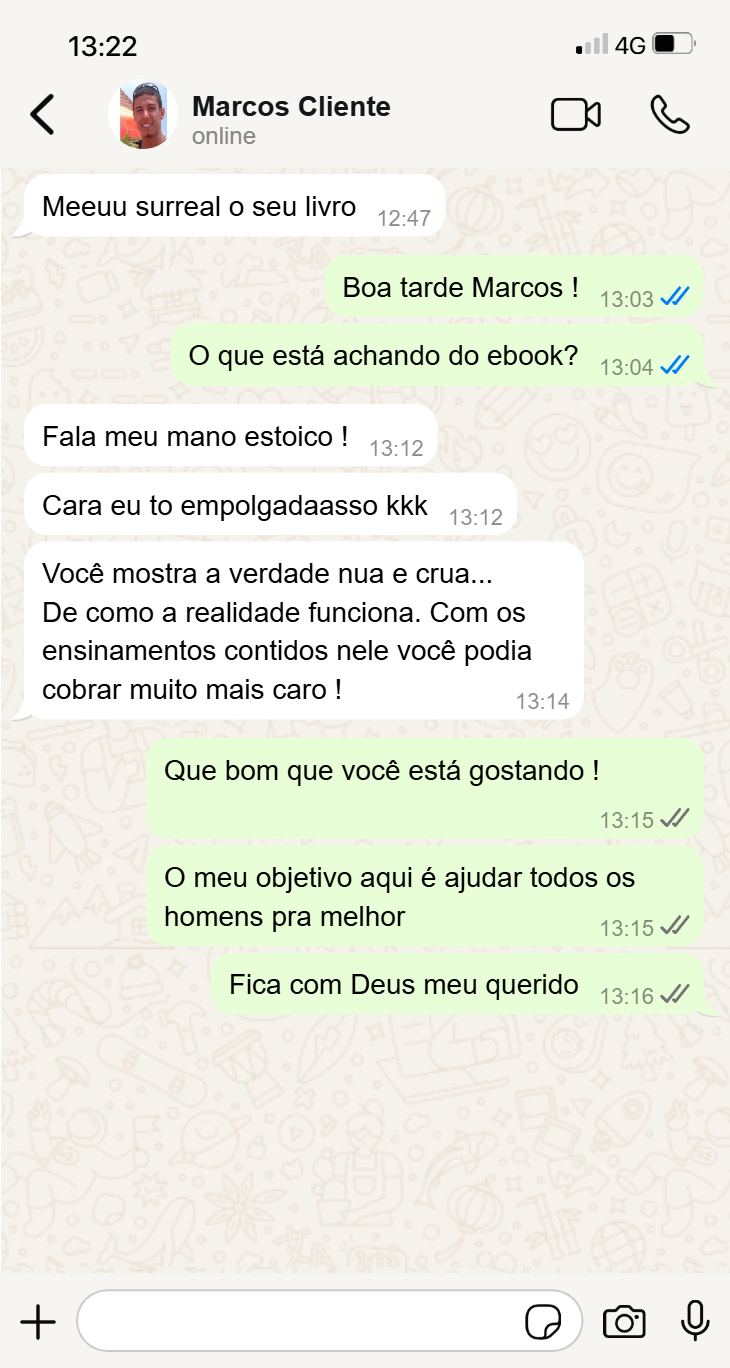Open the camera to send a photo
730x1368 pixels.
click(x=624, y=1322)
